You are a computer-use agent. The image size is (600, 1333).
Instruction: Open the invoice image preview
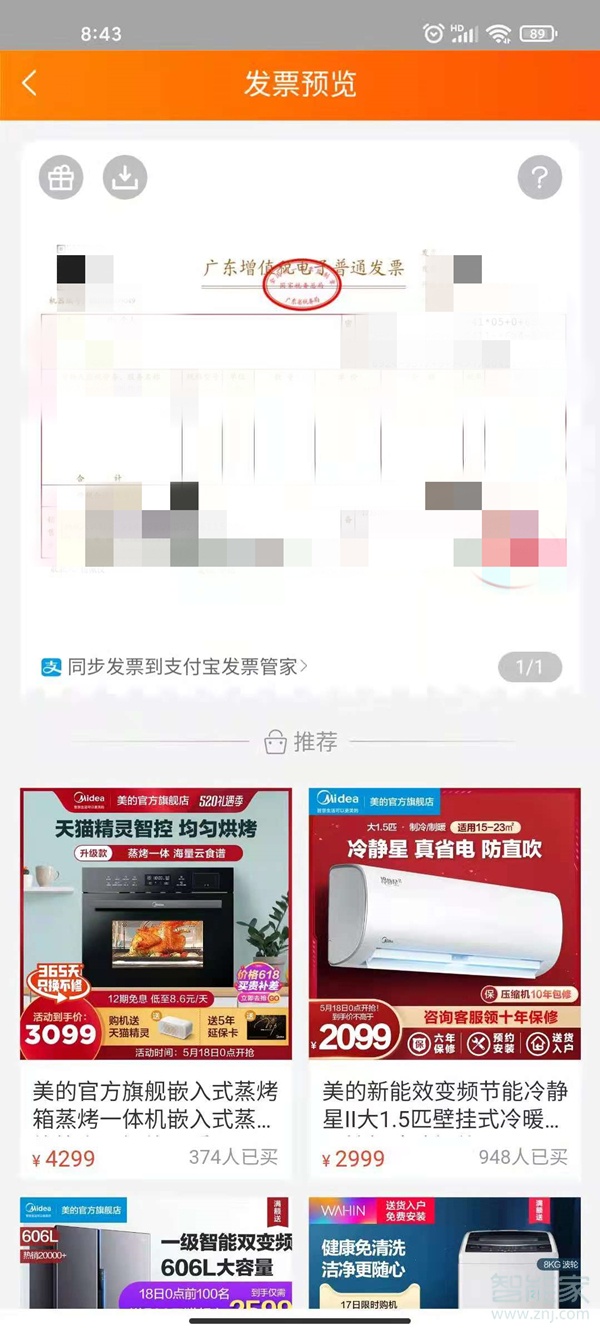click(300, 410)
